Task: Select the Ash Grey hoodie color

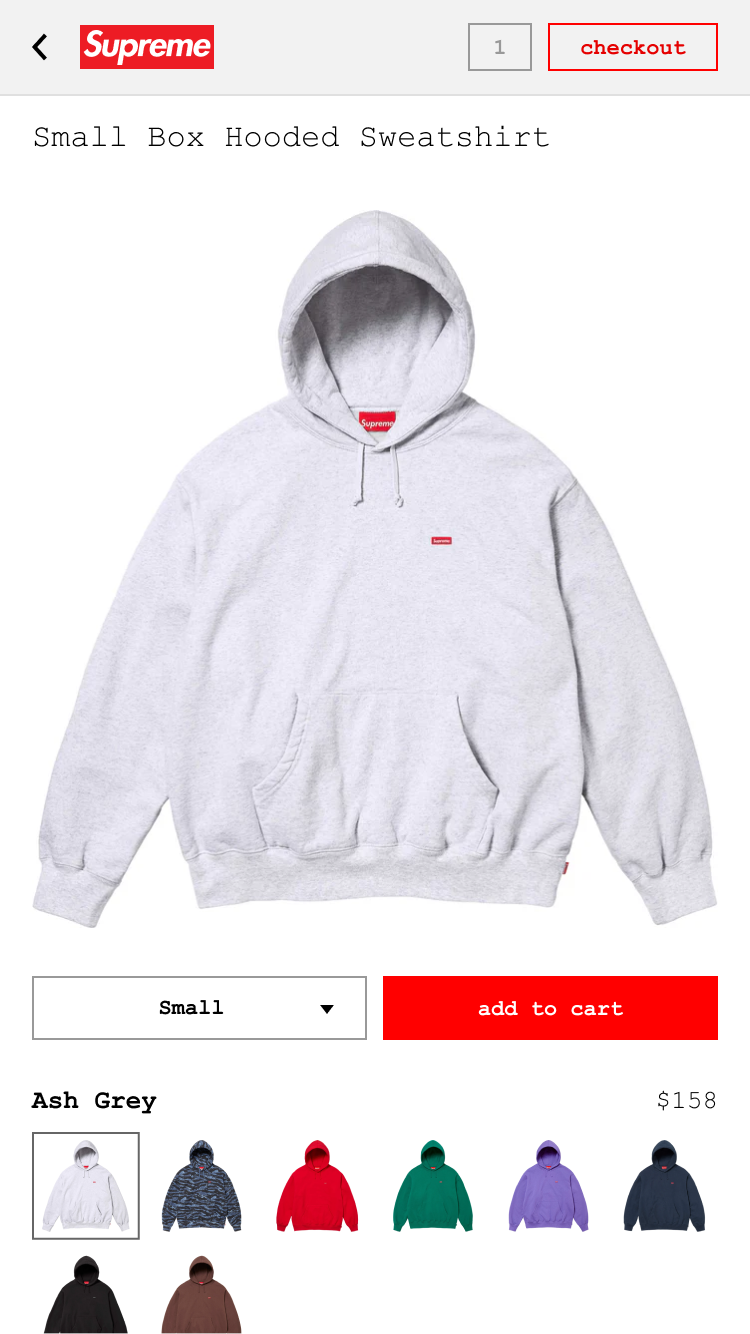Action: click(86, 1186)
